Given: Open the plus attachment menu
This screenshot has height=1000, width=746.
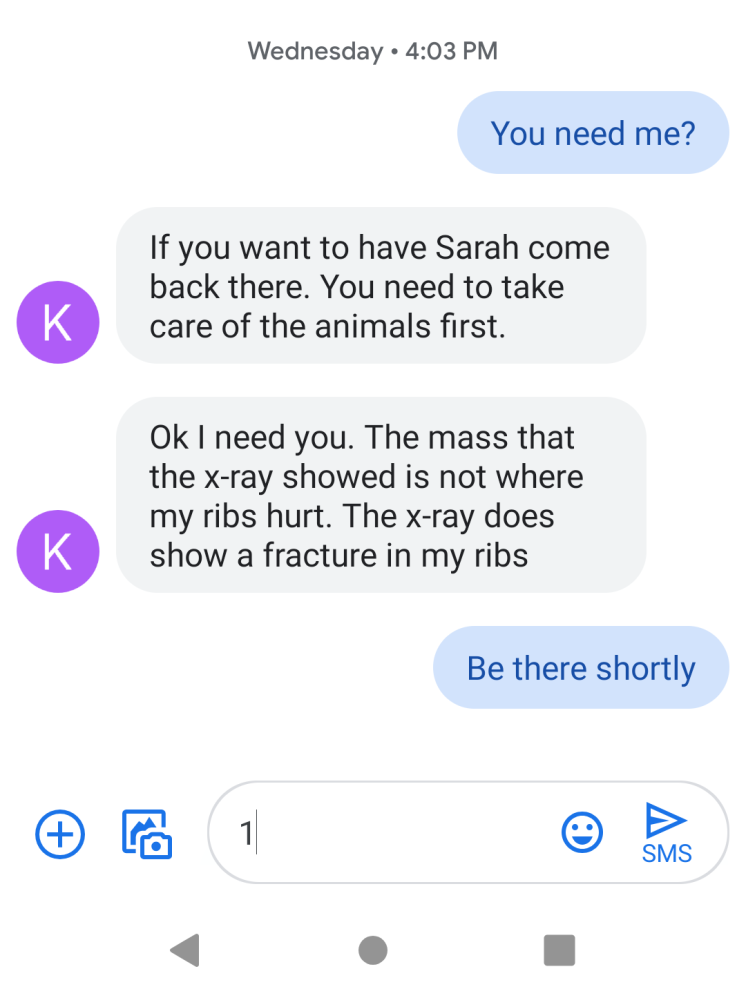Looking at the screenshot, I should pos(61,833).
